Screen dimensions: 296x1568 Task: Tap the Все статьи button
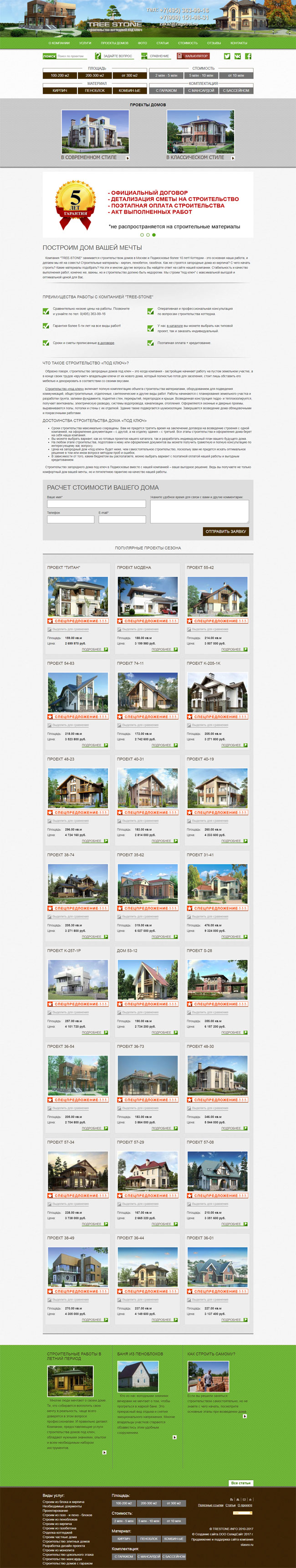pos(241,1483)
